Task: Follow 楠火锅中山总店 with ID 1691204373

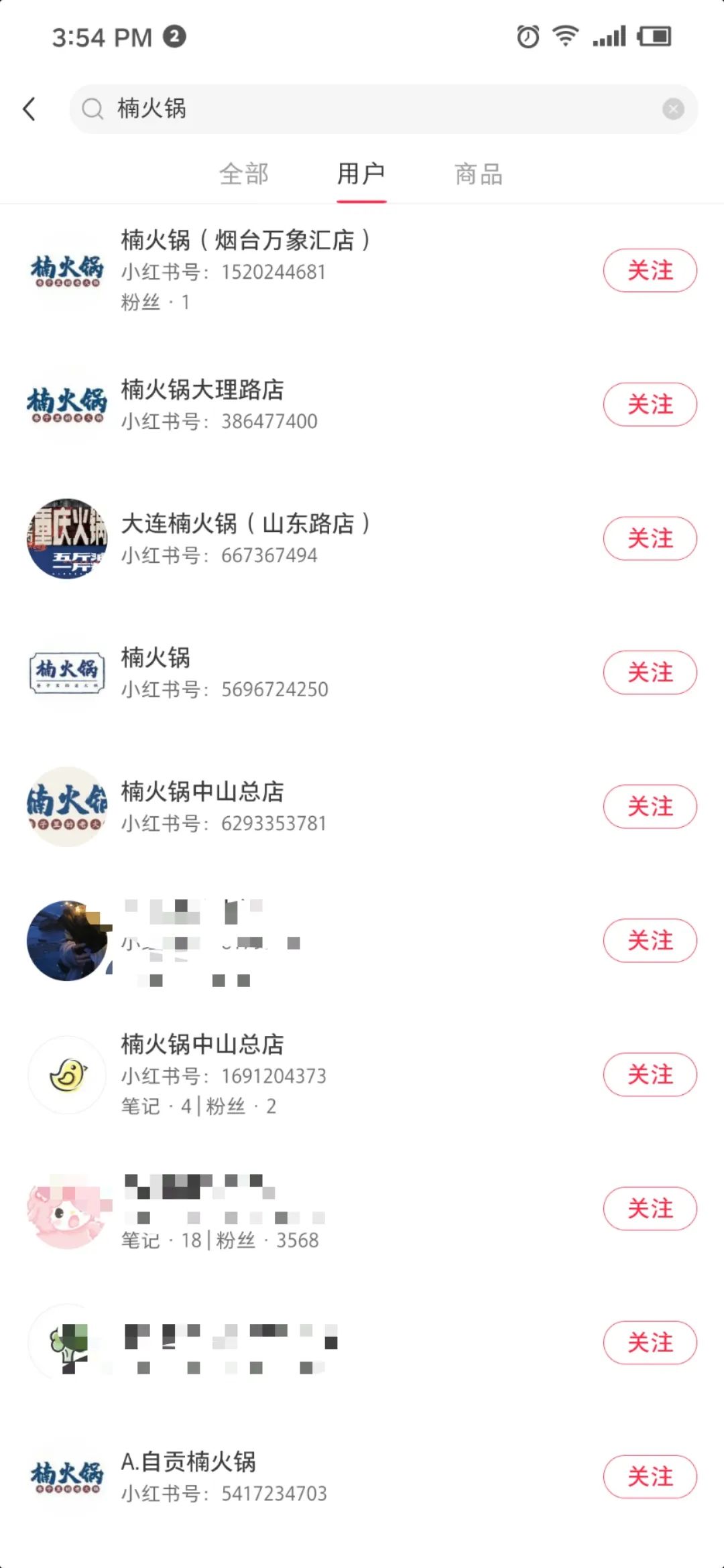Action: point(650,1075)
